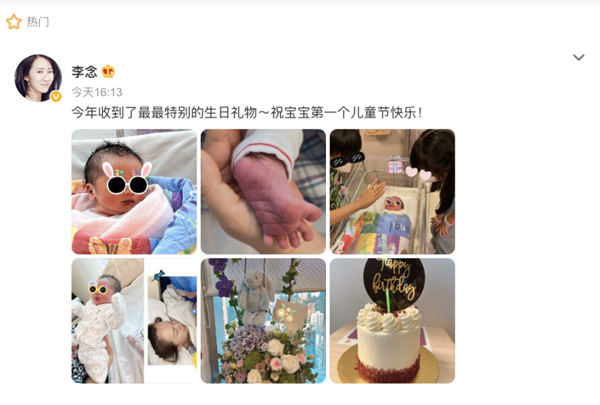Open the baby with bunny sunglasses photo
600x405 pixels.
(x=134, y=191)
